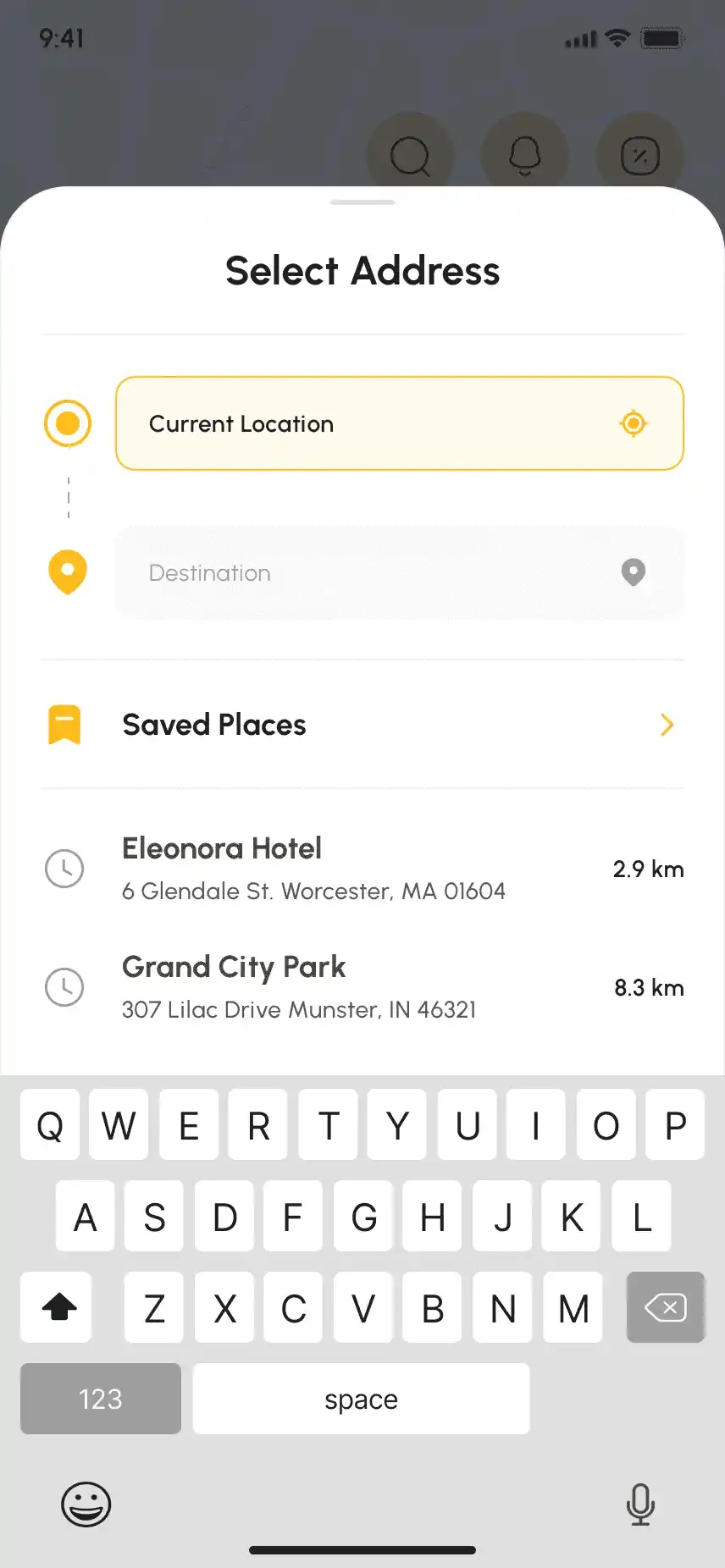Focus the Destination input field
Screen dimensions: 725x1568
(x=399, y=573)
